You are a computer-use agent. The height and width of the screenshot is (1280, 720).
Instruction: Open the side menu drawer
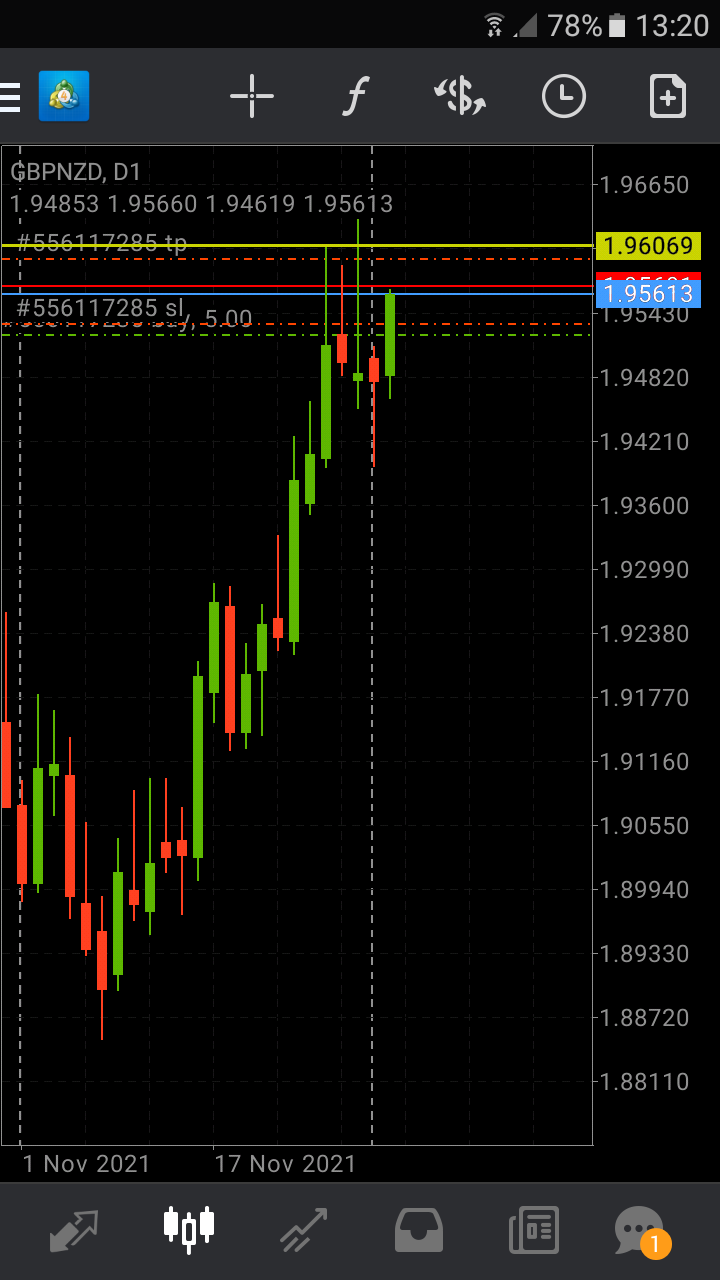[10, 97]
